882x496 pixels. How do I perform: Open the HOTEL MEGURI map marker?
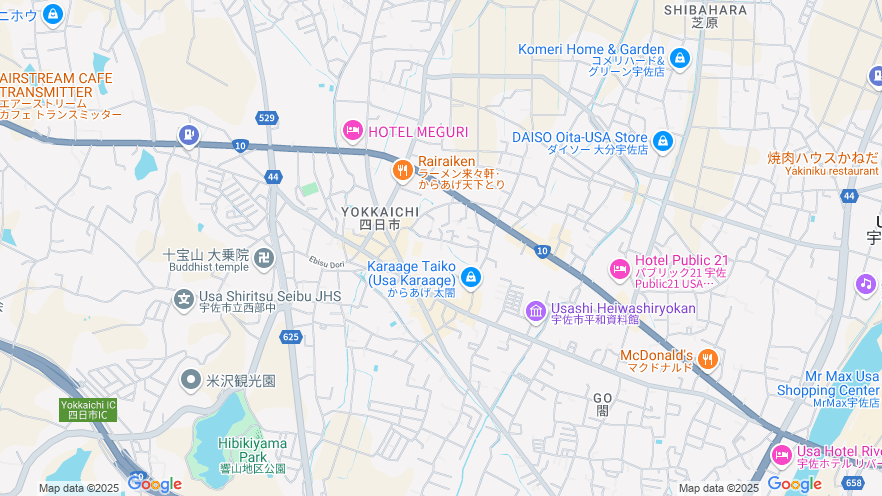(352, 131)
